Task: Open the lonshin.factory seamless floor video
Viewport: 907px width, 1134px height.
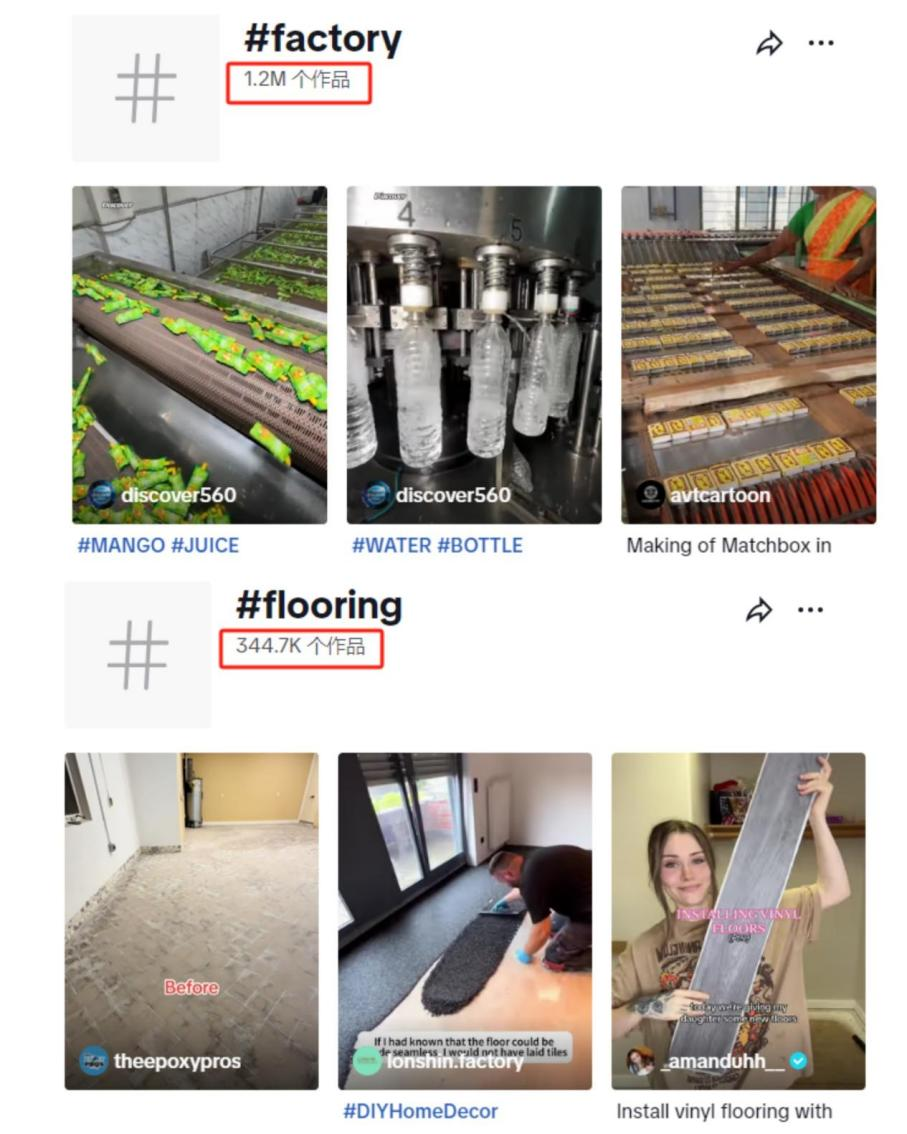Action: click(465, 920)
